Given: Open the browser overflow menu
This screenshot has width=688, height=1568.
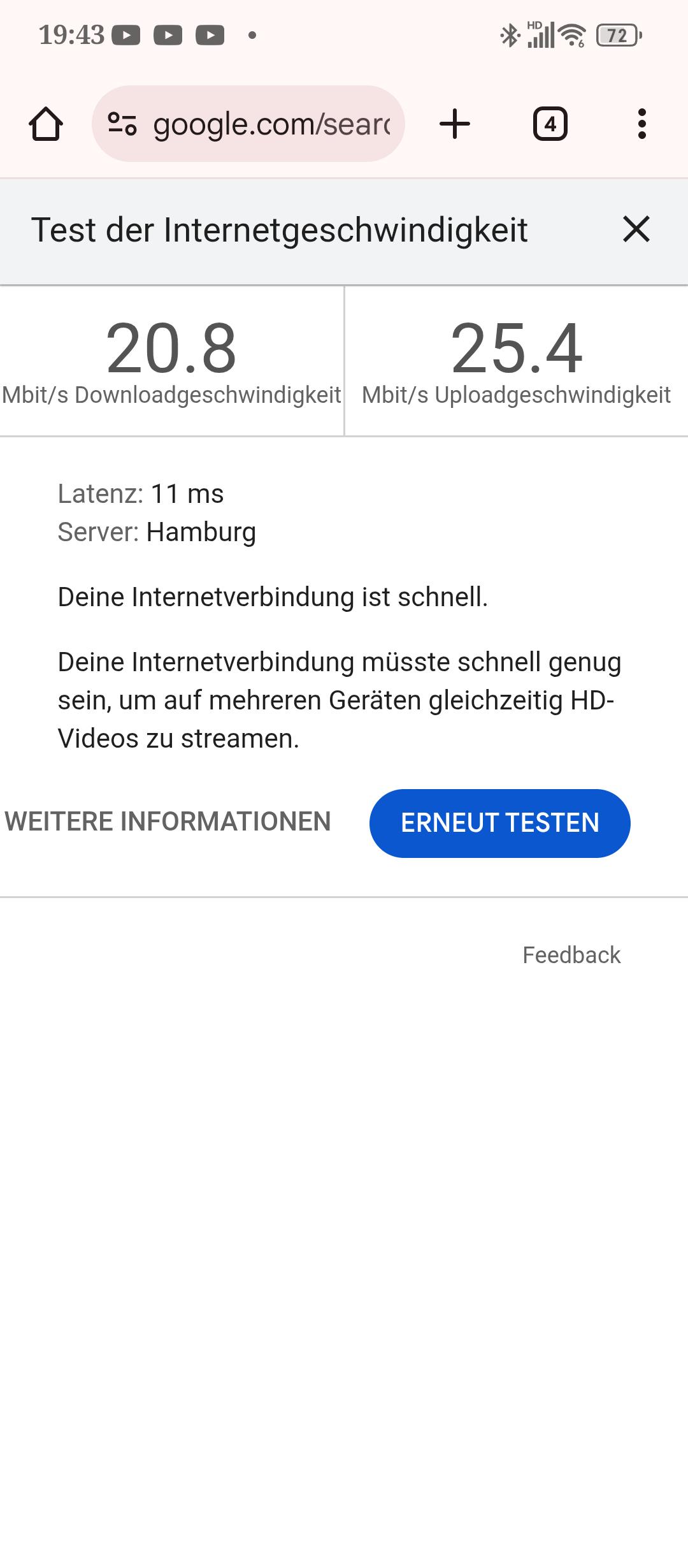Looking at the screenshot, I should pyautogui.click(x=641, y=124).
